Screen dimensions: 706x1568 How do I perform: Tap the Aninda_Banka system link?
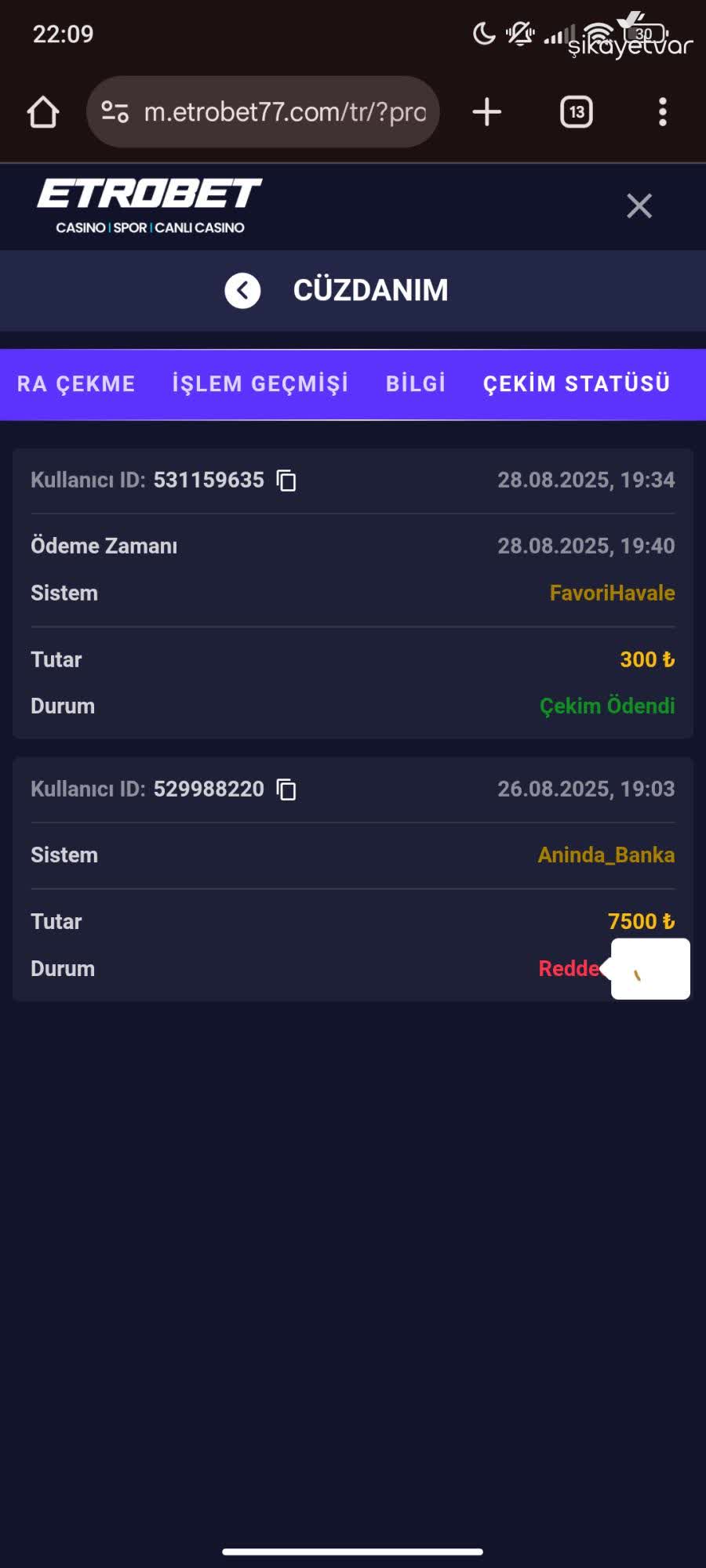pyautogui.click(x=606, y=855)
